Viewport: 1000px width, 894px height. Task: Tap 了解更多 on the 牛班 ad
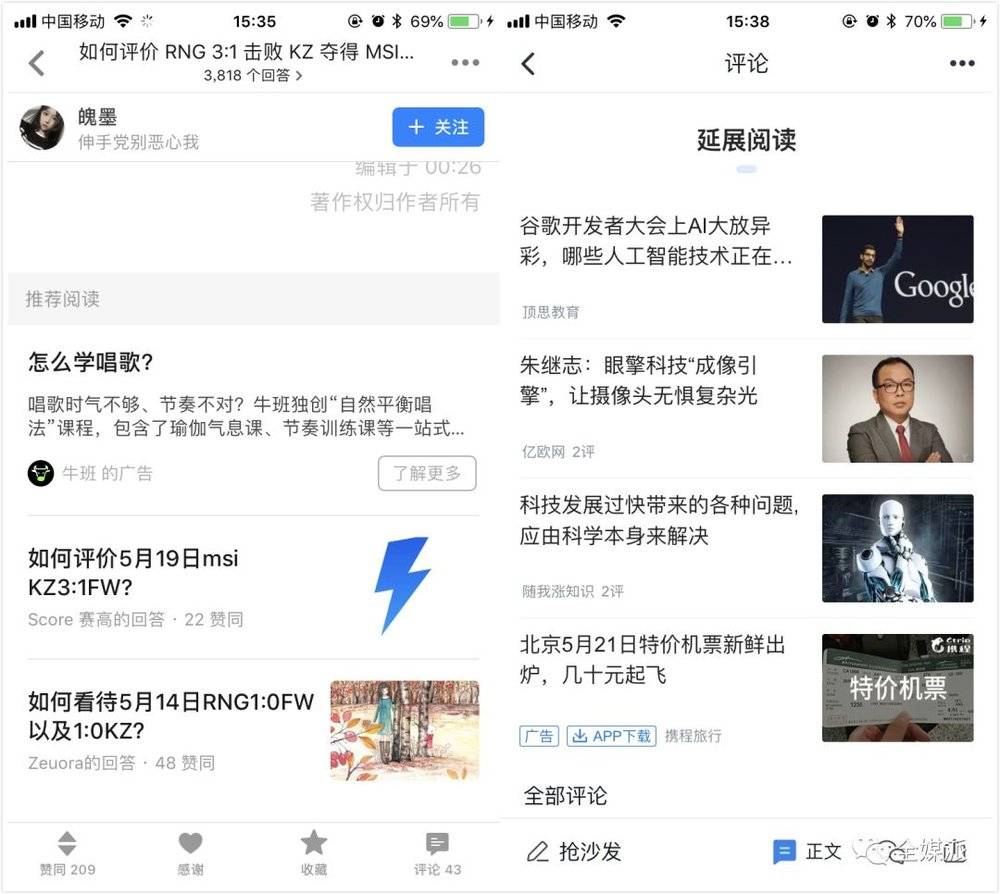pyautogui.click(x=427, y=473)
